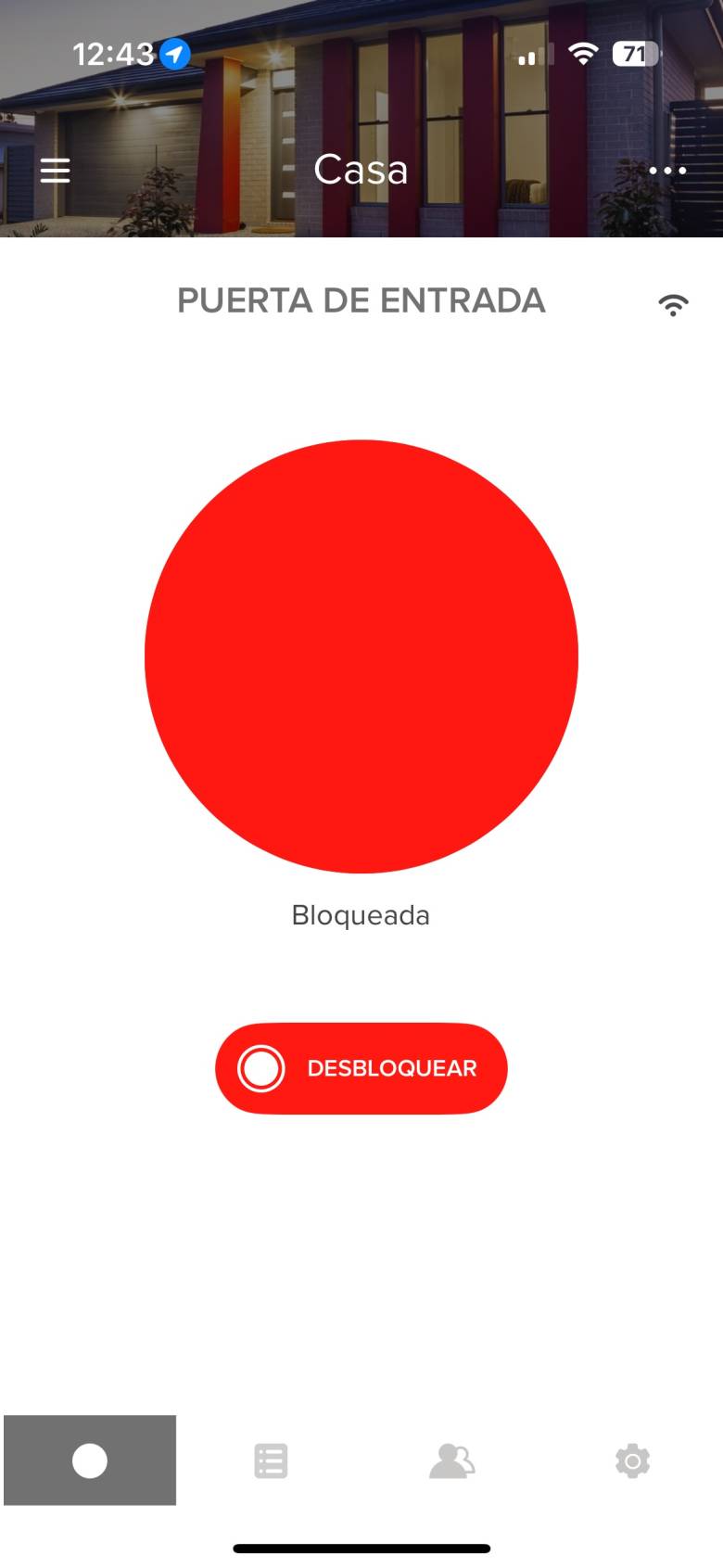Viewport: 723px width, 1568px height.
Task: Open the hamburger drawer menu
Action: (55, 171)
